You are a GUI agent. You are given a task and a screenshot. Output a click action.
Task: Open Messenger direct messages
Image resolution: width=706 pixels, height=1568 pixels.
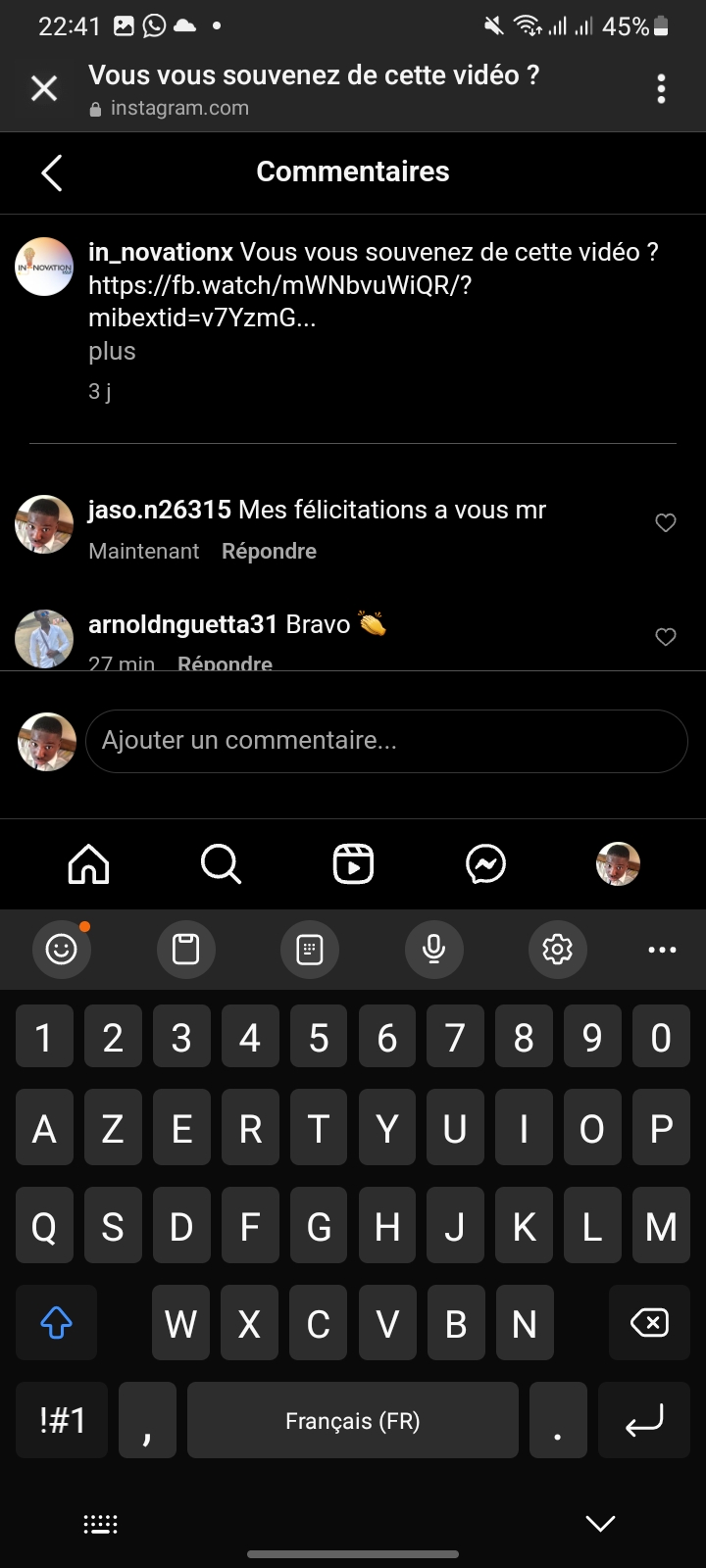pos(485,864)
